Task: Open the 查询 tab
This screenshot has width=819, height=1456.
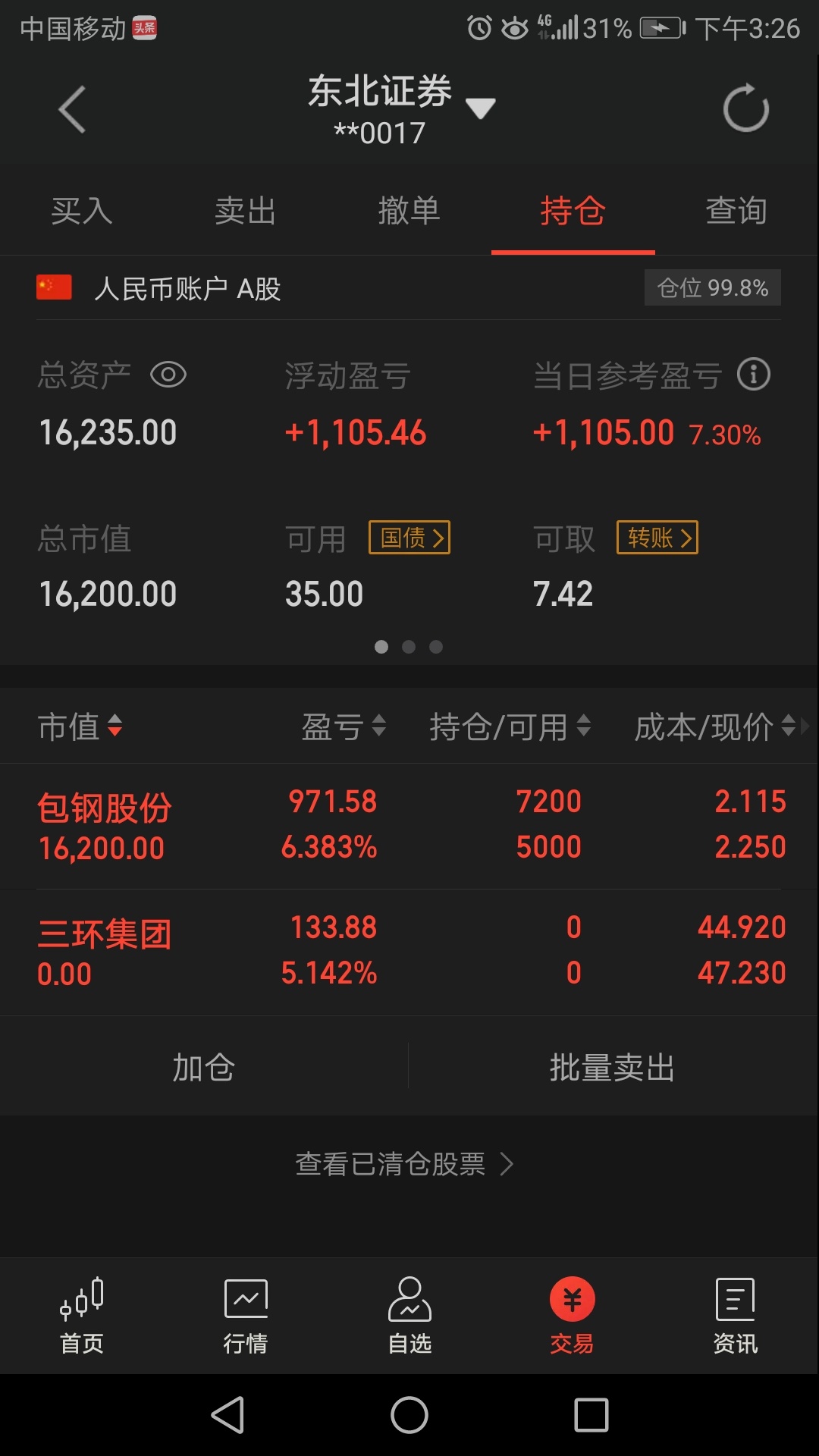Action: pyautogui.click(x=736, y=211)
